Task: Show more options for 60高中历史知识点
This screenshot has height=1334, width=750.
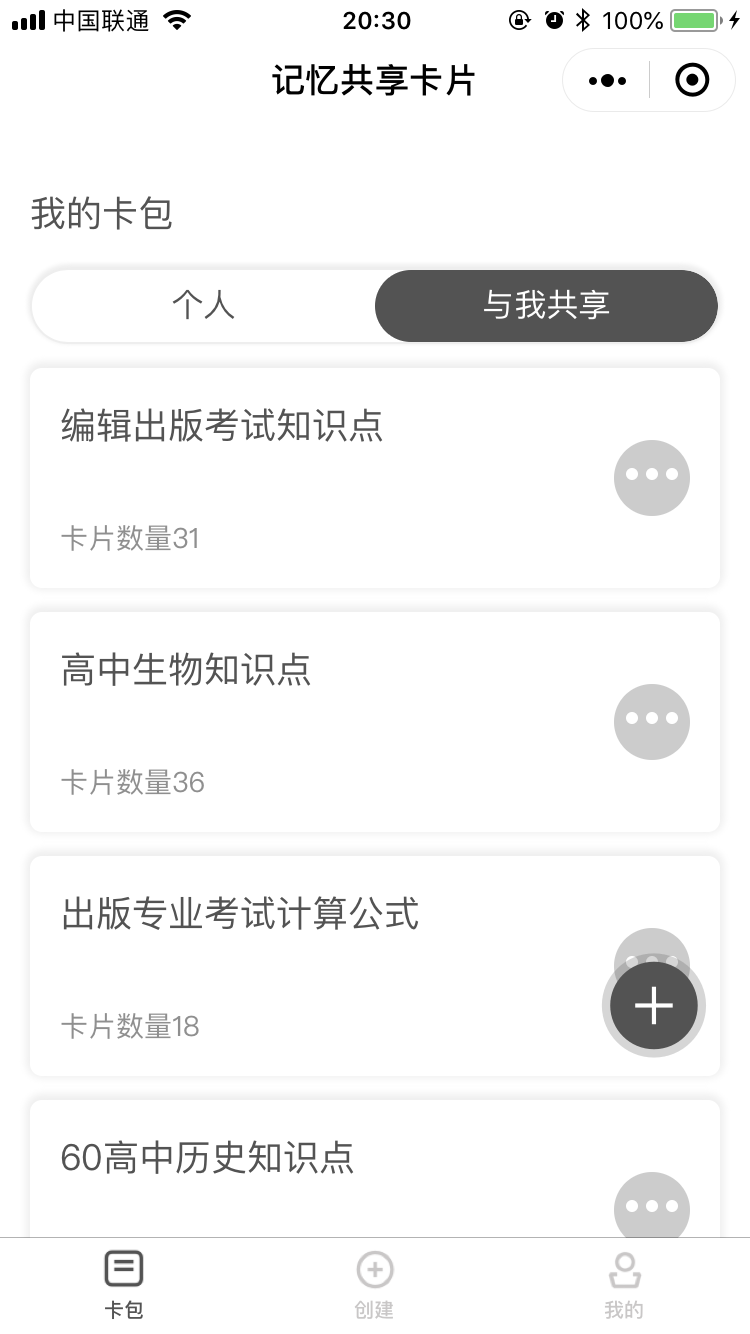Action: [x=652, y=1205]
